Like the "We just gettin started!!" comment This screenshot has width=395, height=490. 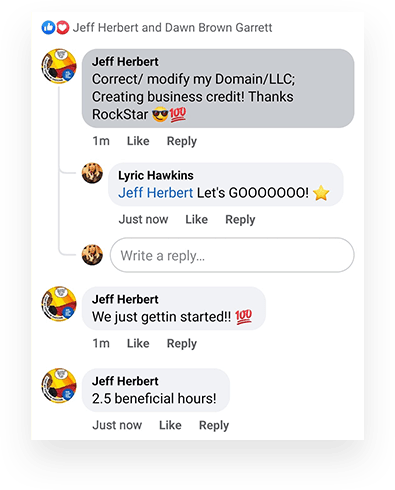[138, 343]
